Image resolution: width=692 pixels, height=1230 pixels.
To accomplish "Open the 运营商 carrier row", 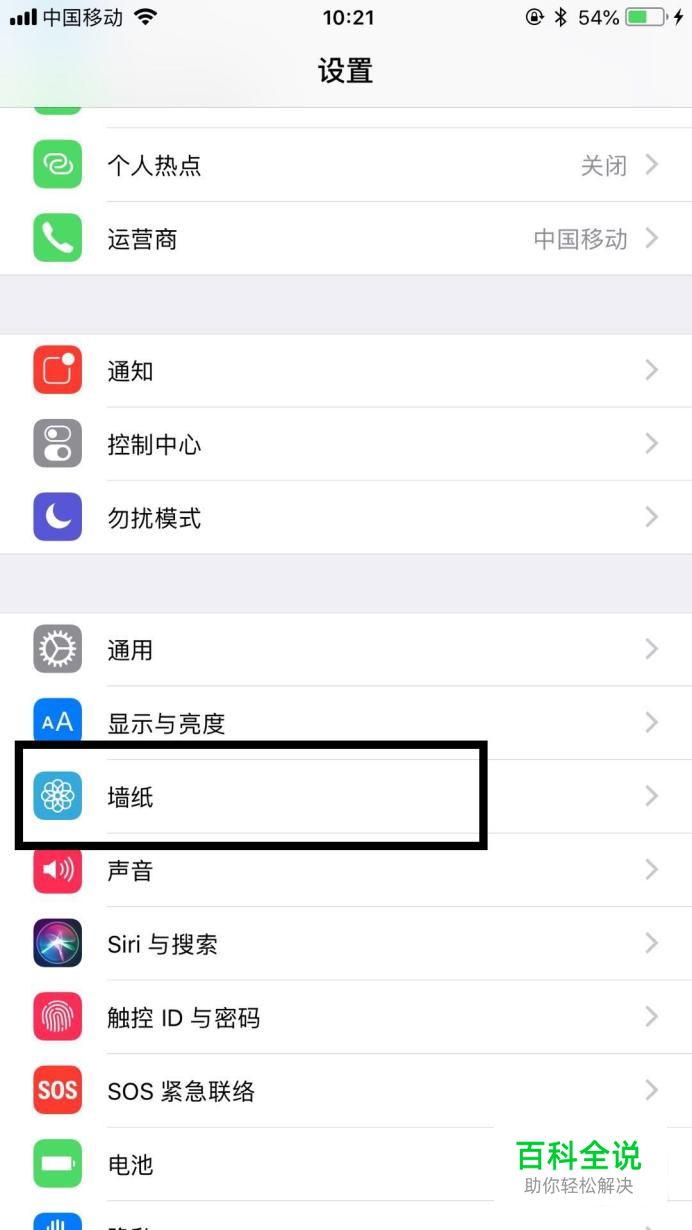I will point(345,239).
